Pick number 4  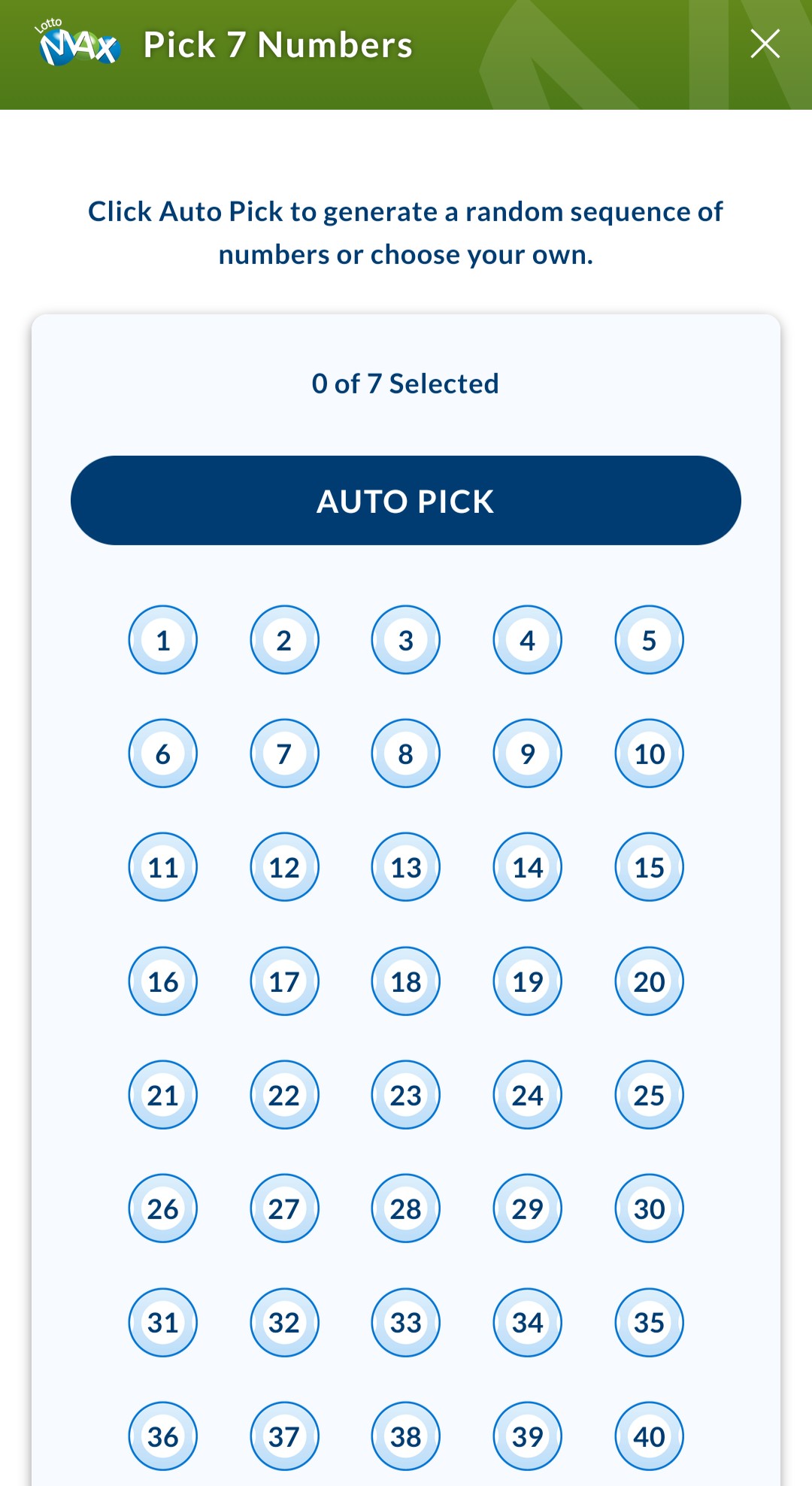[x=528, y=640]
